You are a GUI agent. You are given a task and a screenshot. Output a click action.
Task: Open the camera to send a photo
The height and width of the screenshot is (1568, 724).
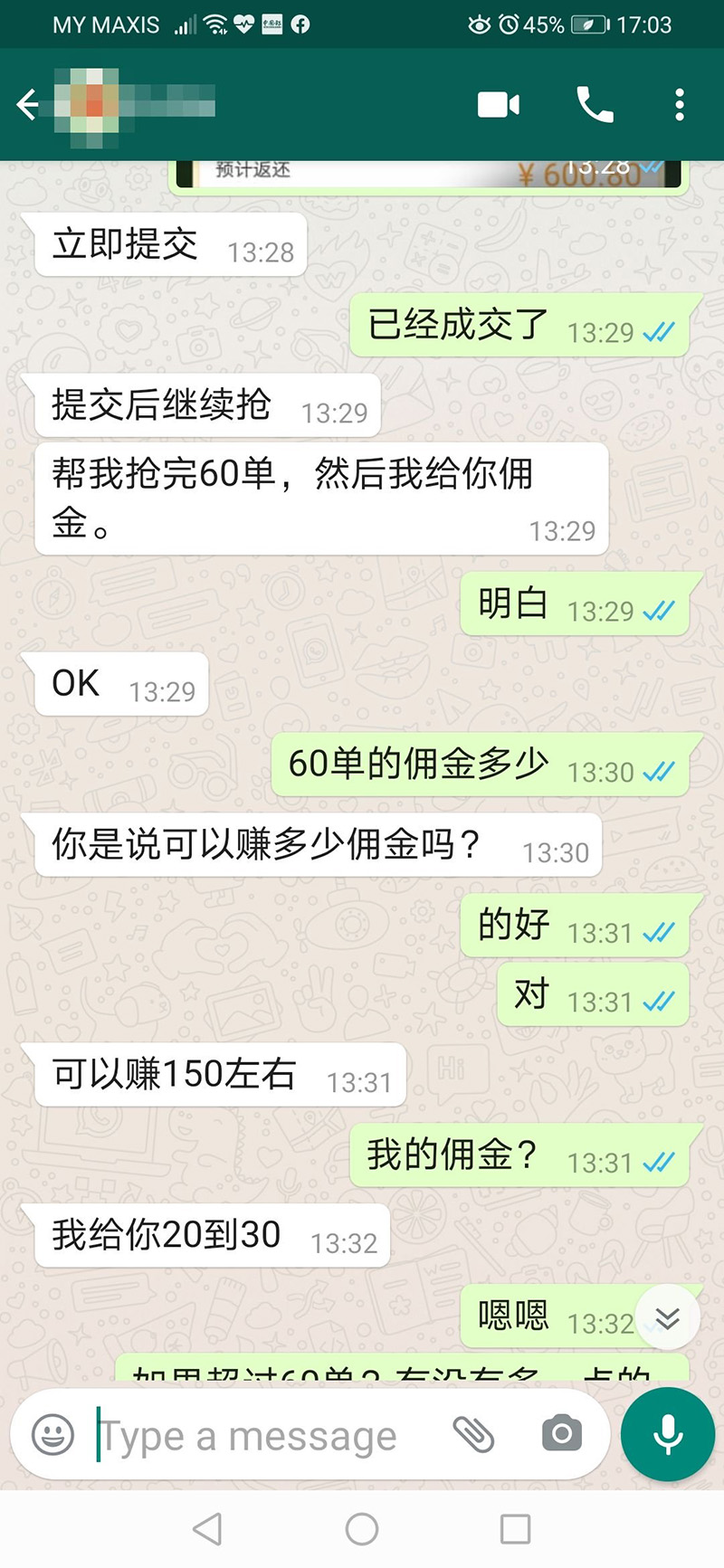tap(562, 1434)
